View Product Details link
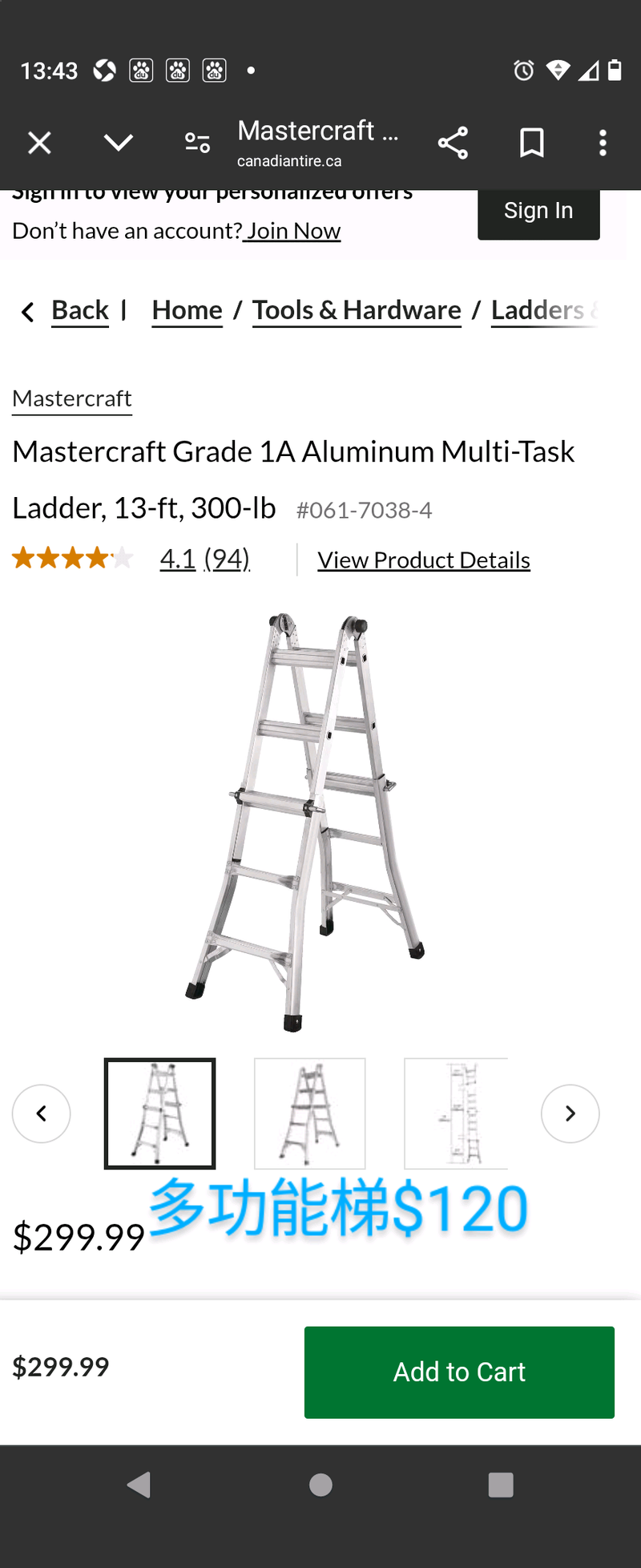Screen dimensions: 641x1568 (424, 560)
